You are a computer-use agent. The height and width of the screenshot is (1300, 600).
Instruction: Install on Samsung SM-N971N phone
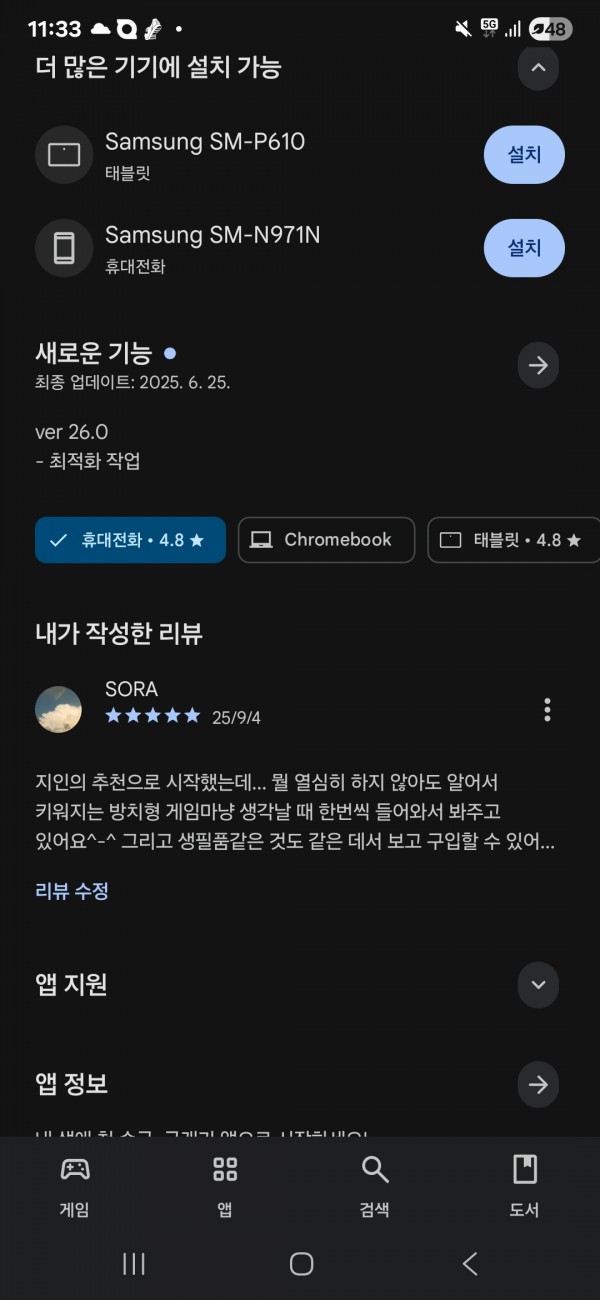tap(524, 247)
